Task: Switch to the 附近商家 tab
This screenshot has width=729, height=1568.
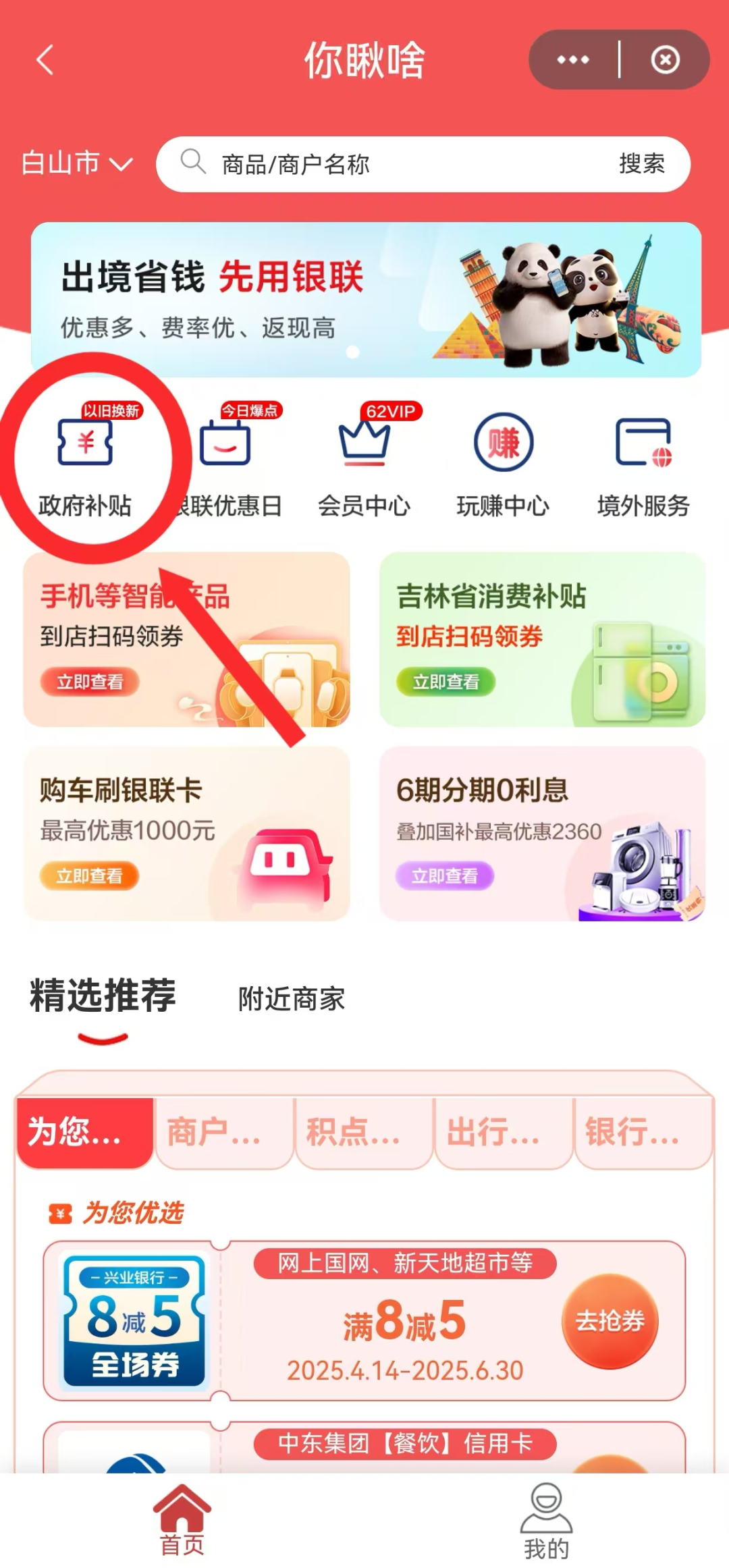Action: click(291, 998)
